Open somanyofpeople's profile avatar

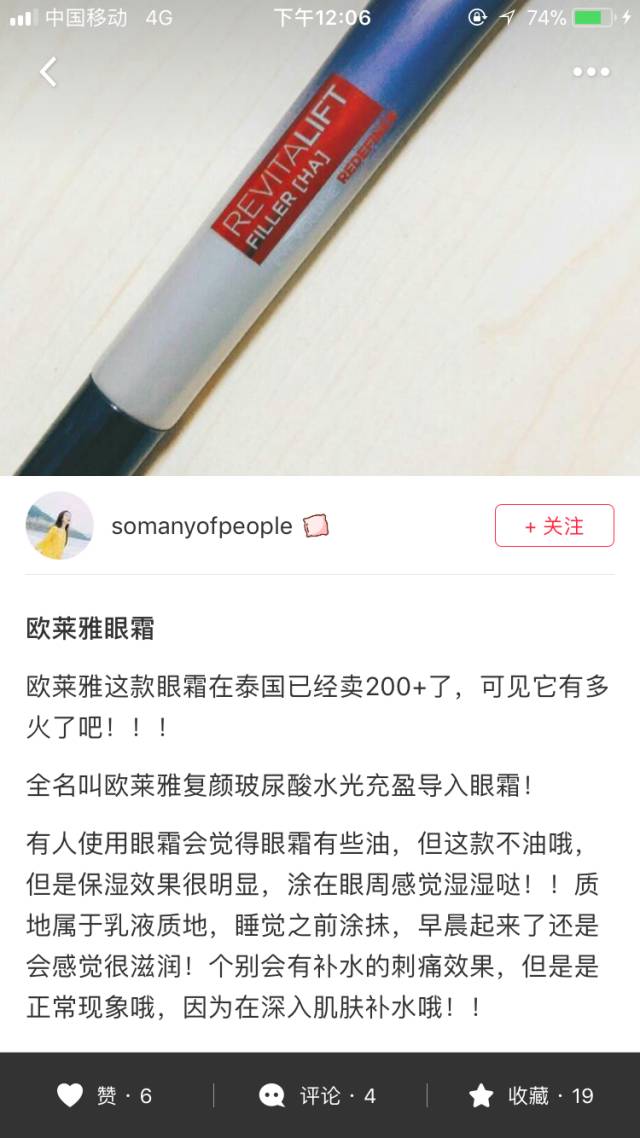pos(60,526)
